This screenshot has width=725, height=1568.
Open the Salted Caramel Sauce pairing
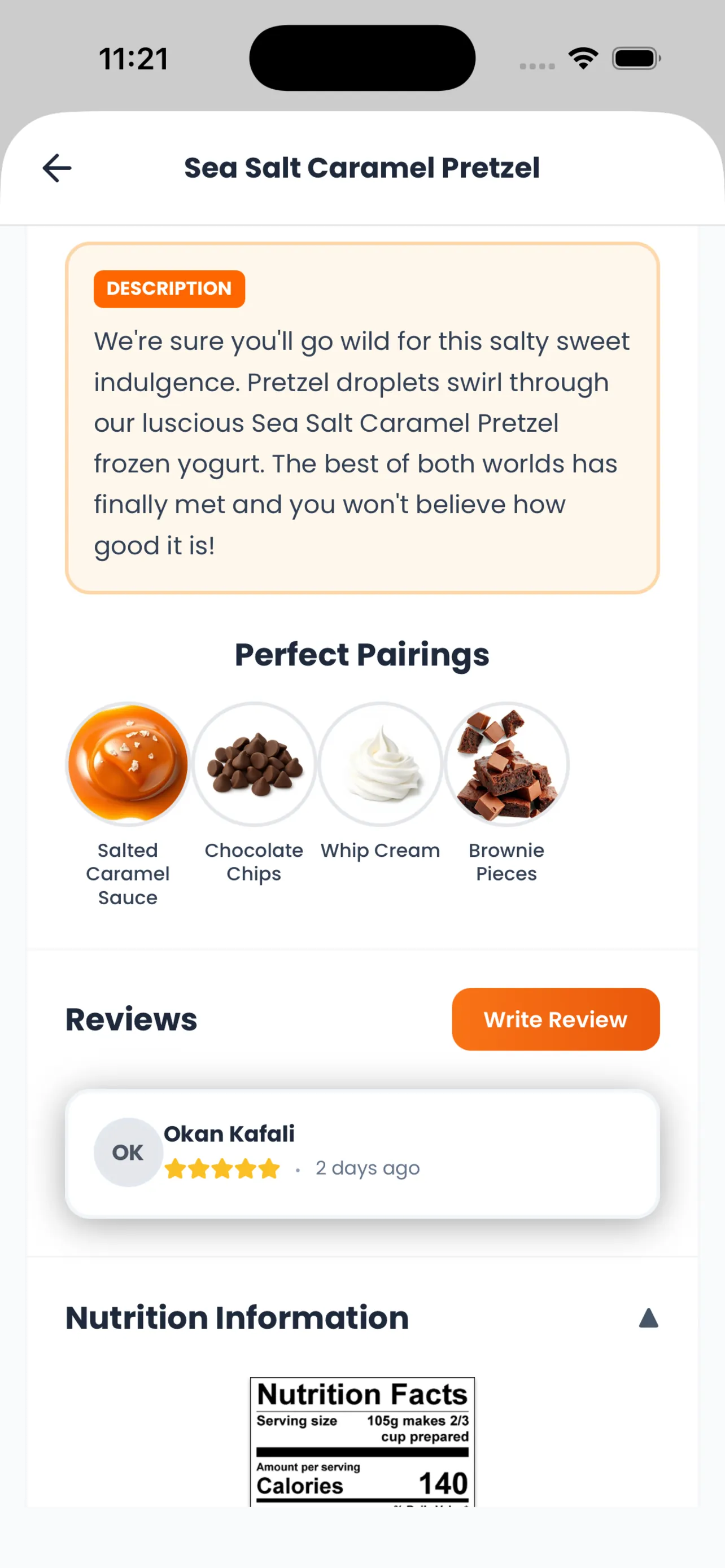[128, 764]
